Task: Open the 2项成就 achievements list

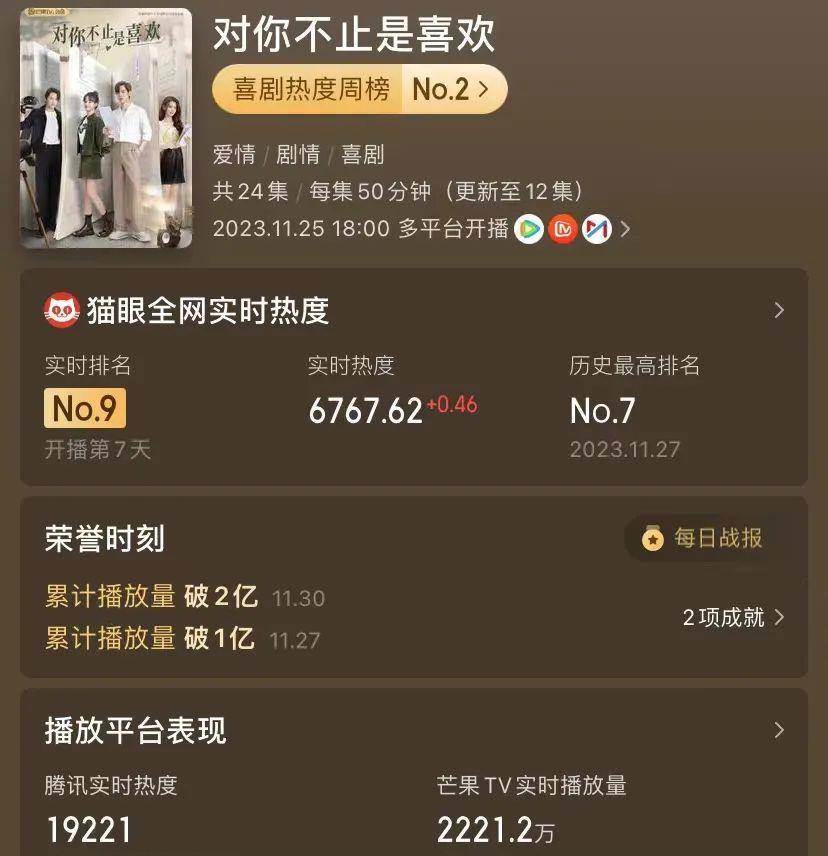Action: (733, 618)
